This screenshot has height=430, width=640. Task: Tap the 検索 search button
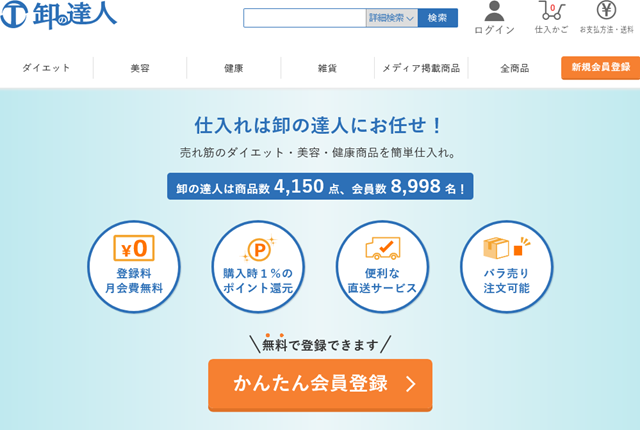[438, 18]
